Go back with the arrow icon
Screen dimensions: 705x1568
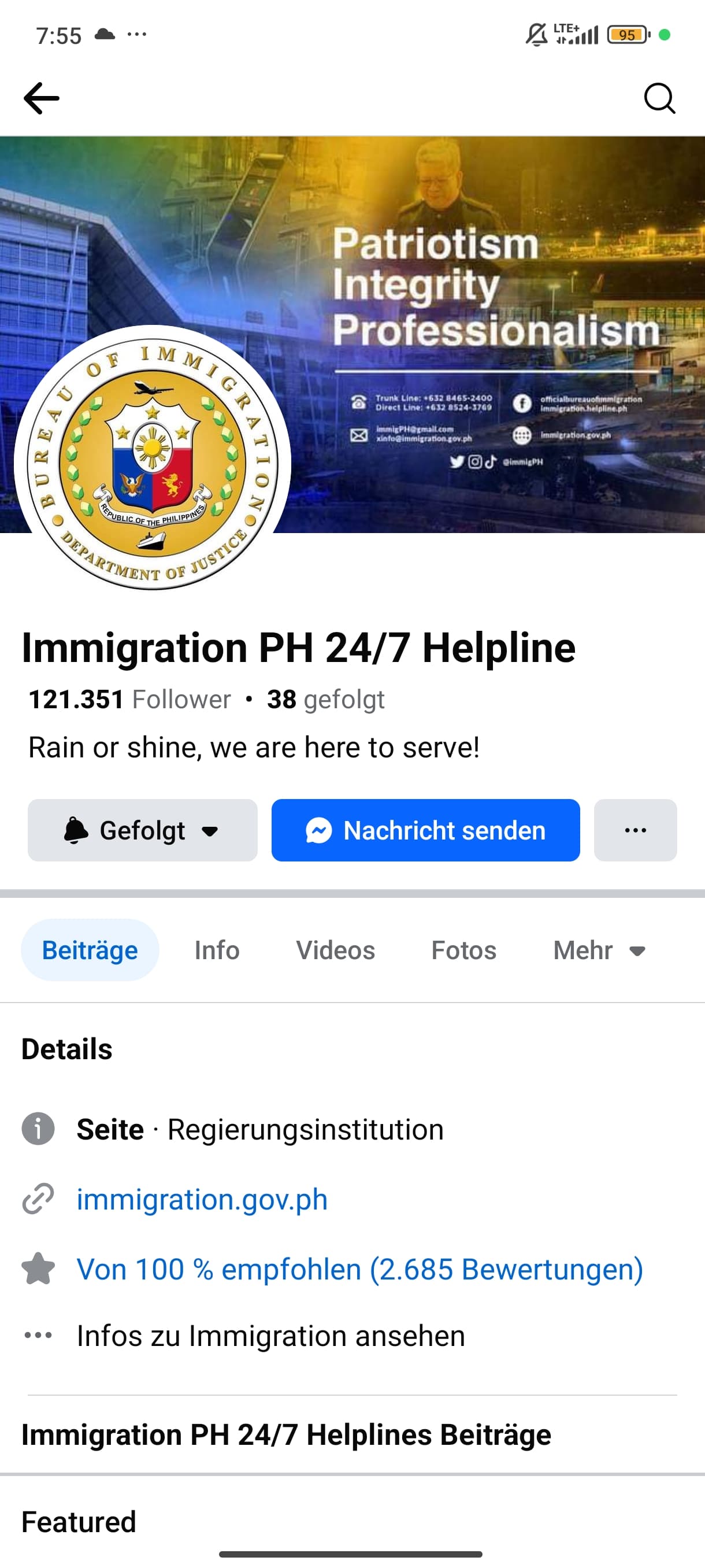42,98
